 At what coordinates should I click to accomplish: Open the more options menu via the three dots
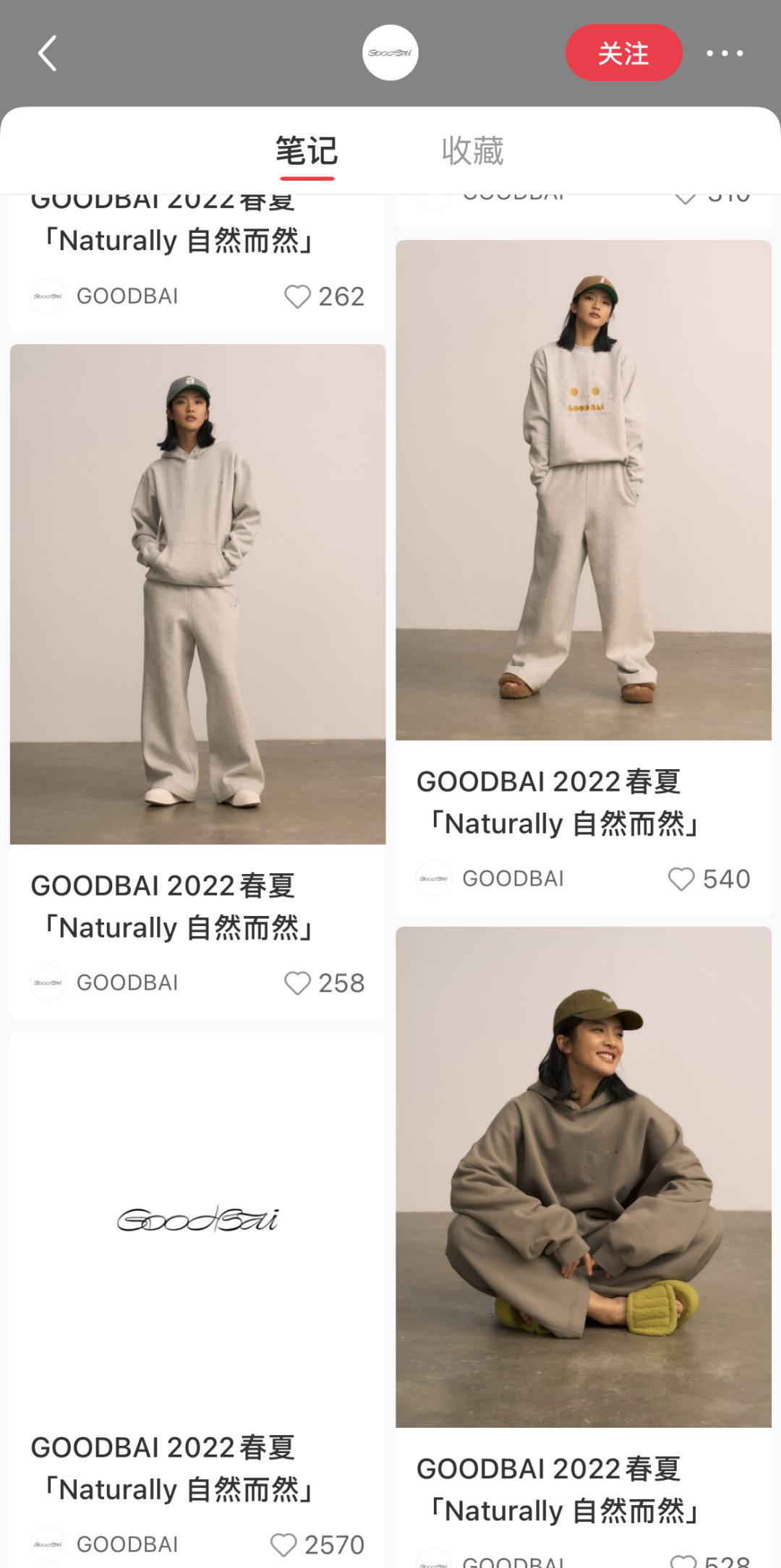[725, 53]
